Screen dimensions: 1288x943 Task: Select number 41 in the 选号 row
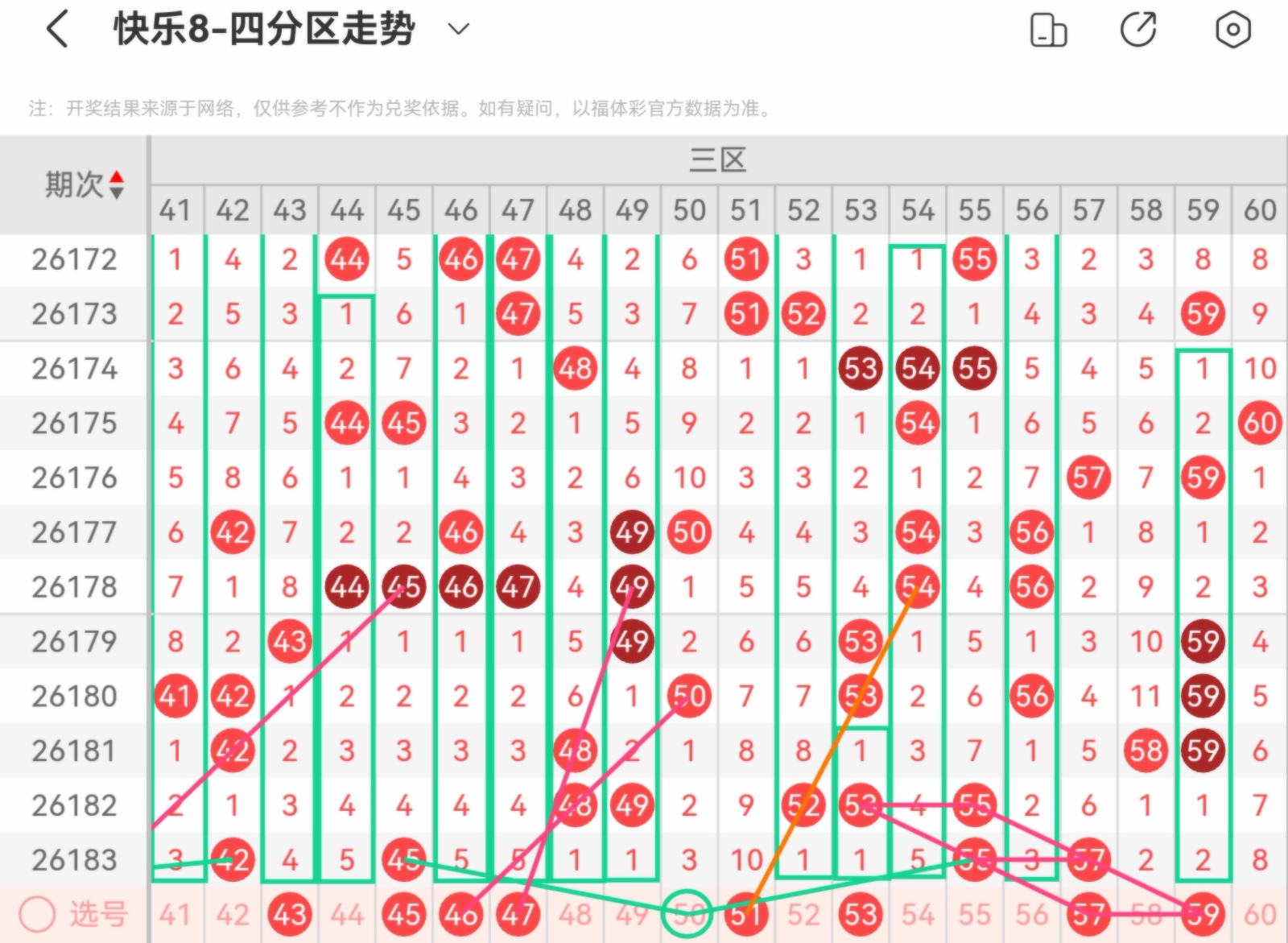tap(175, 914)
